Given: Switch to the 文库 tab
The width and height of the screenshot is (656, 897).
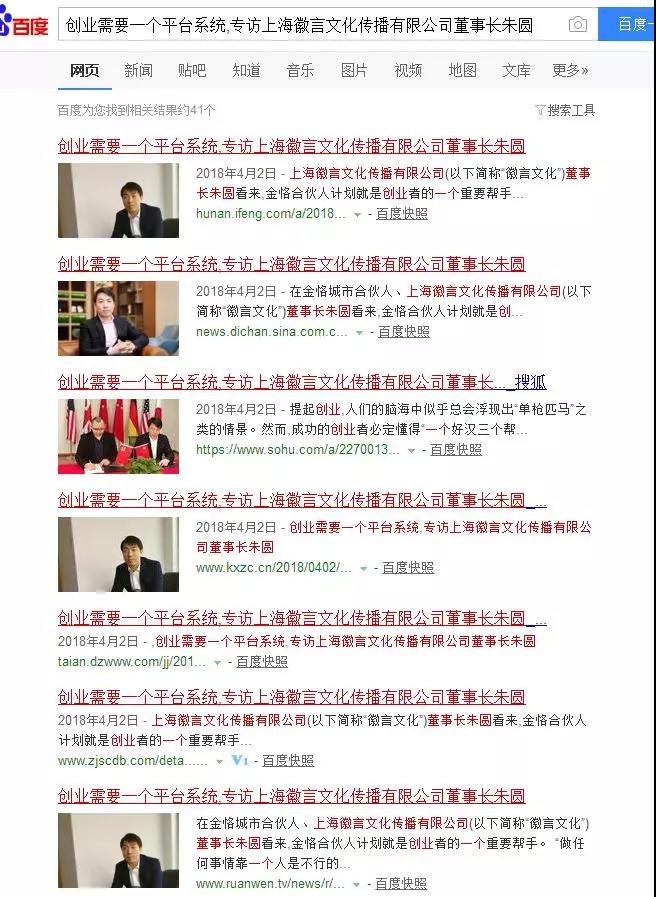Looking at the screenshot, I should [x=516, y=70].
